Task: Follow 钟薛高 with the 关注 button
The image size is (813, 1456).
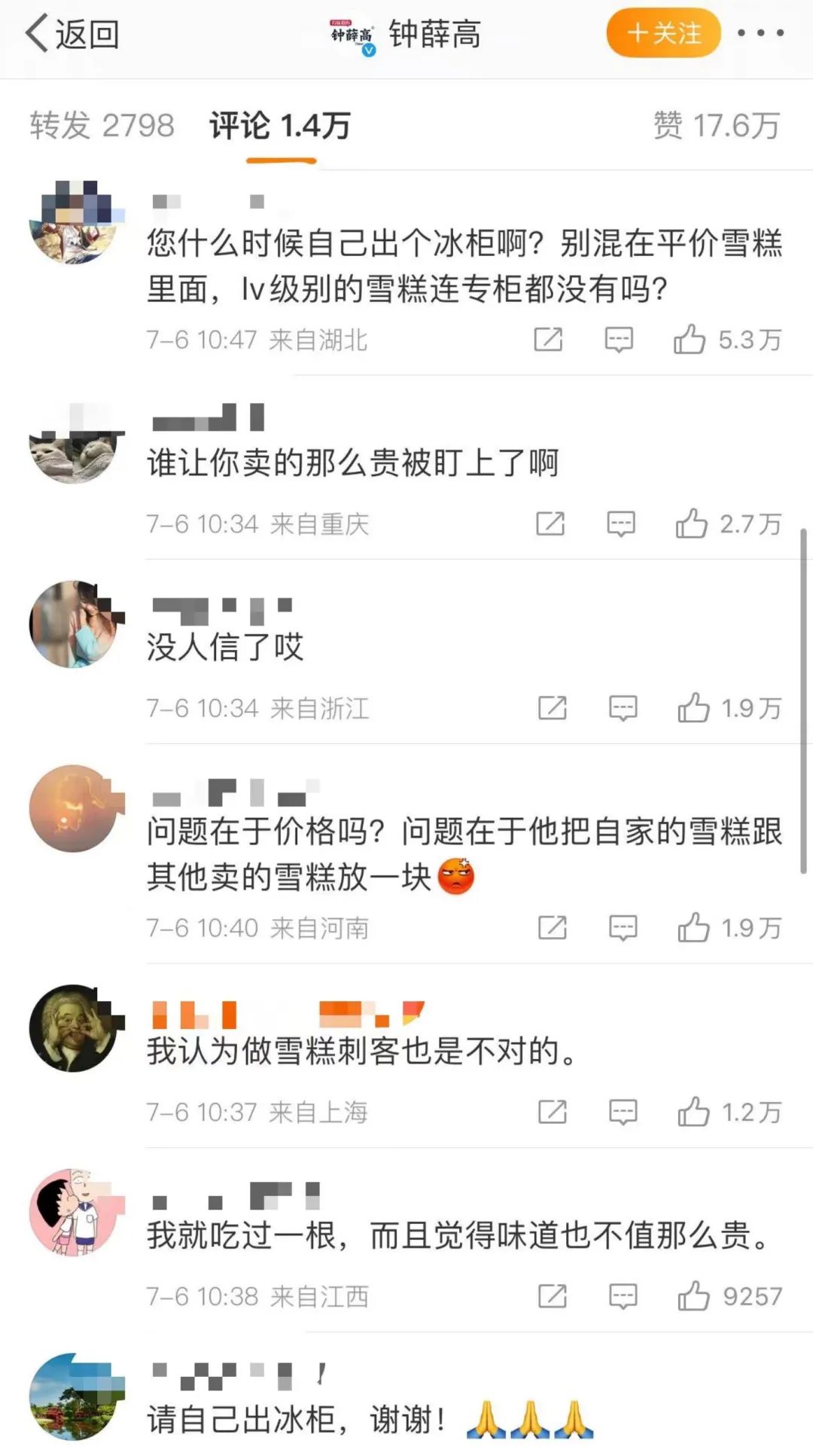Action: point(663,33)
